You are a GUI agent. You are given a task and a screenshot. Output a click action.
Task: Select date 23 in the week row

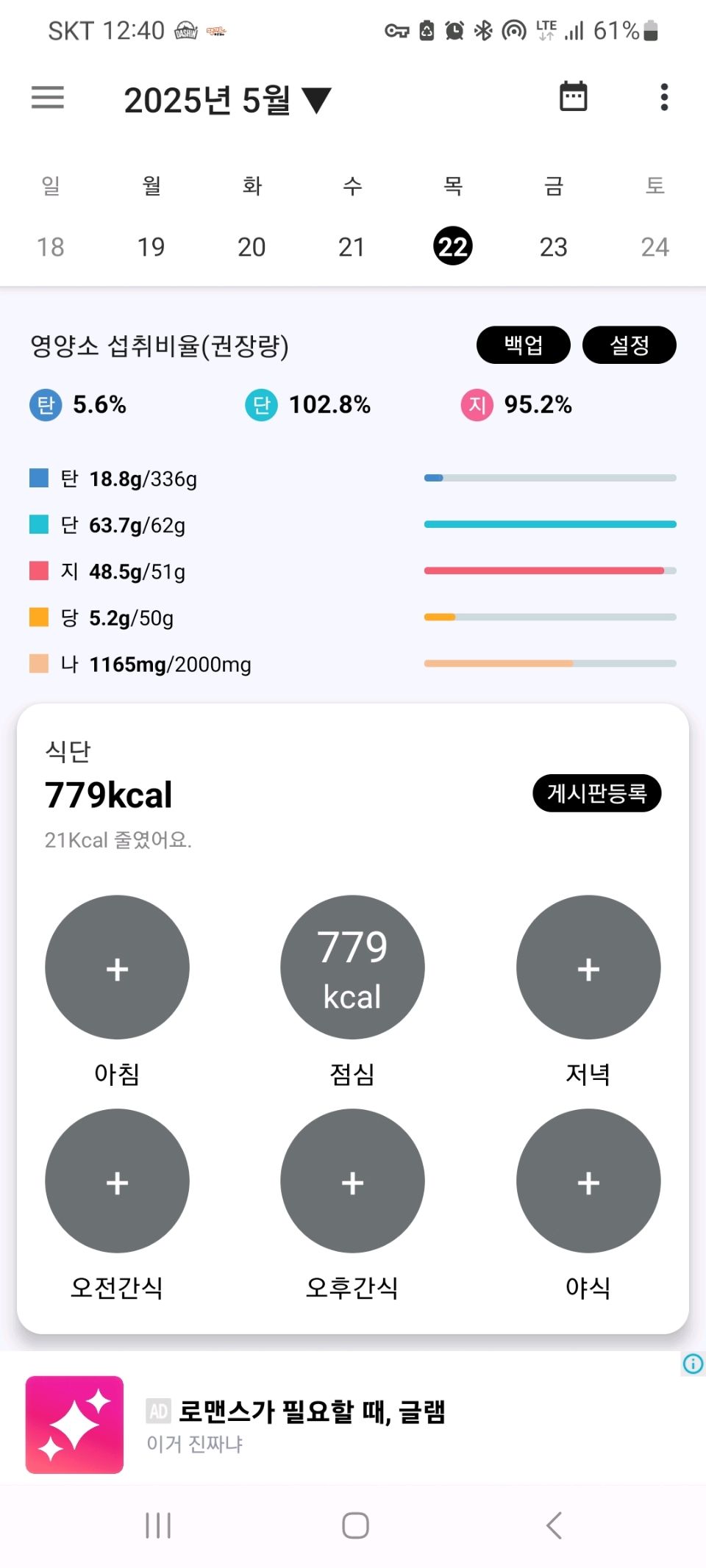click(x=554, y=247)
